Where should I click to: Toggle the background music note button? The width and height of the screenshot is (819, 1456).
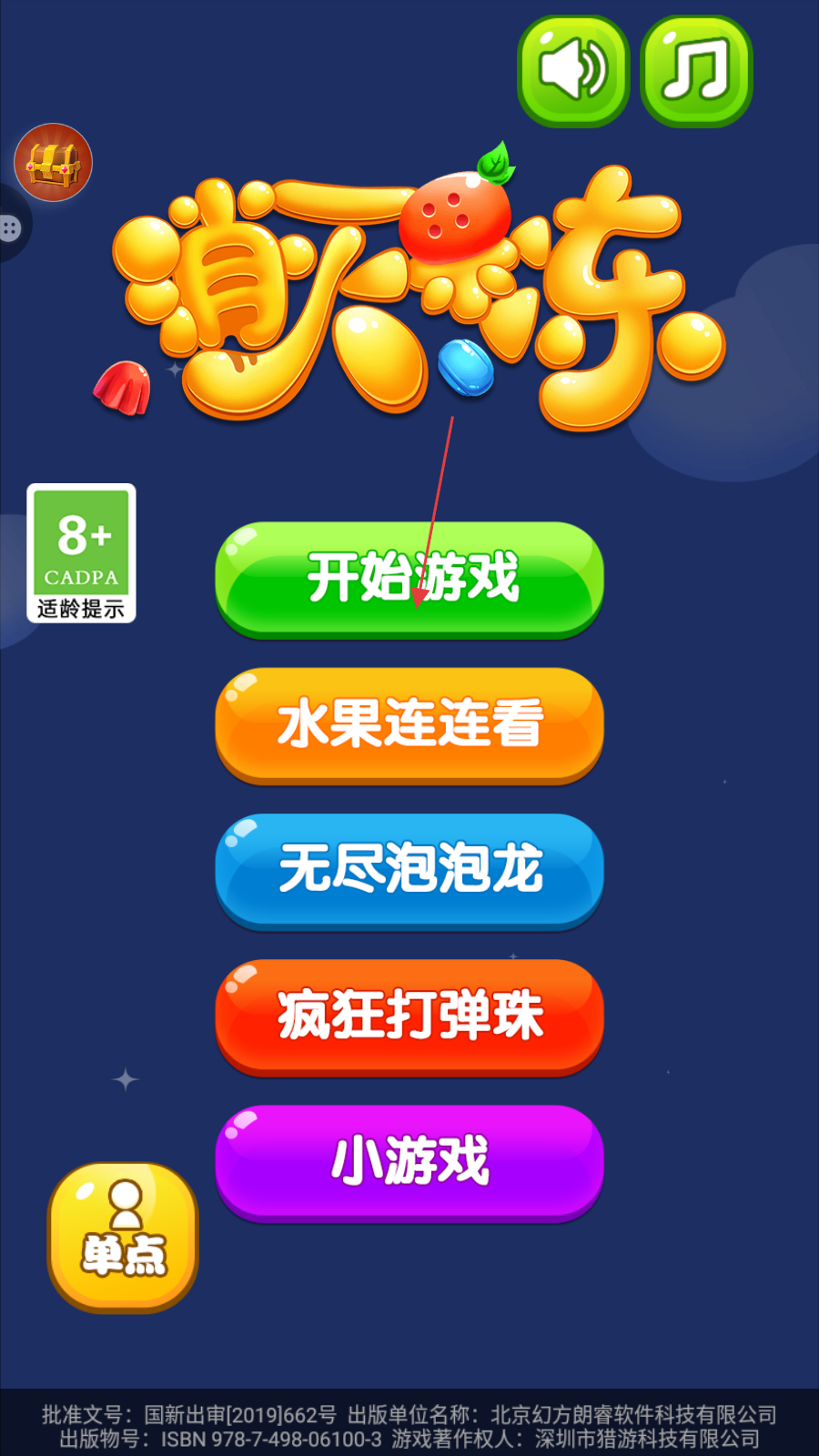tap(696, 70)
